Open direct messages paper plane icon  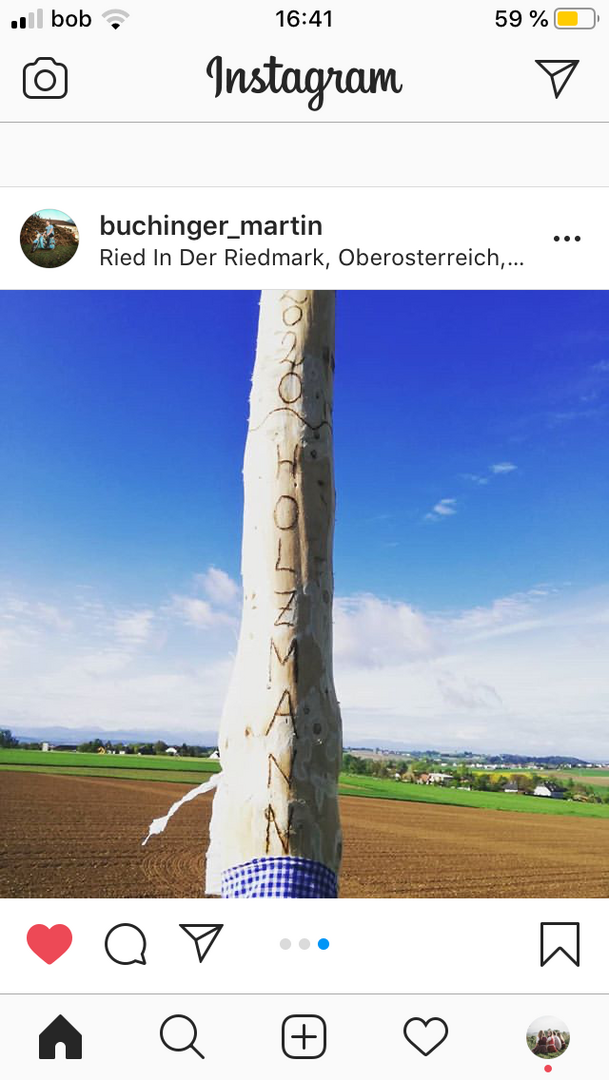557,79
